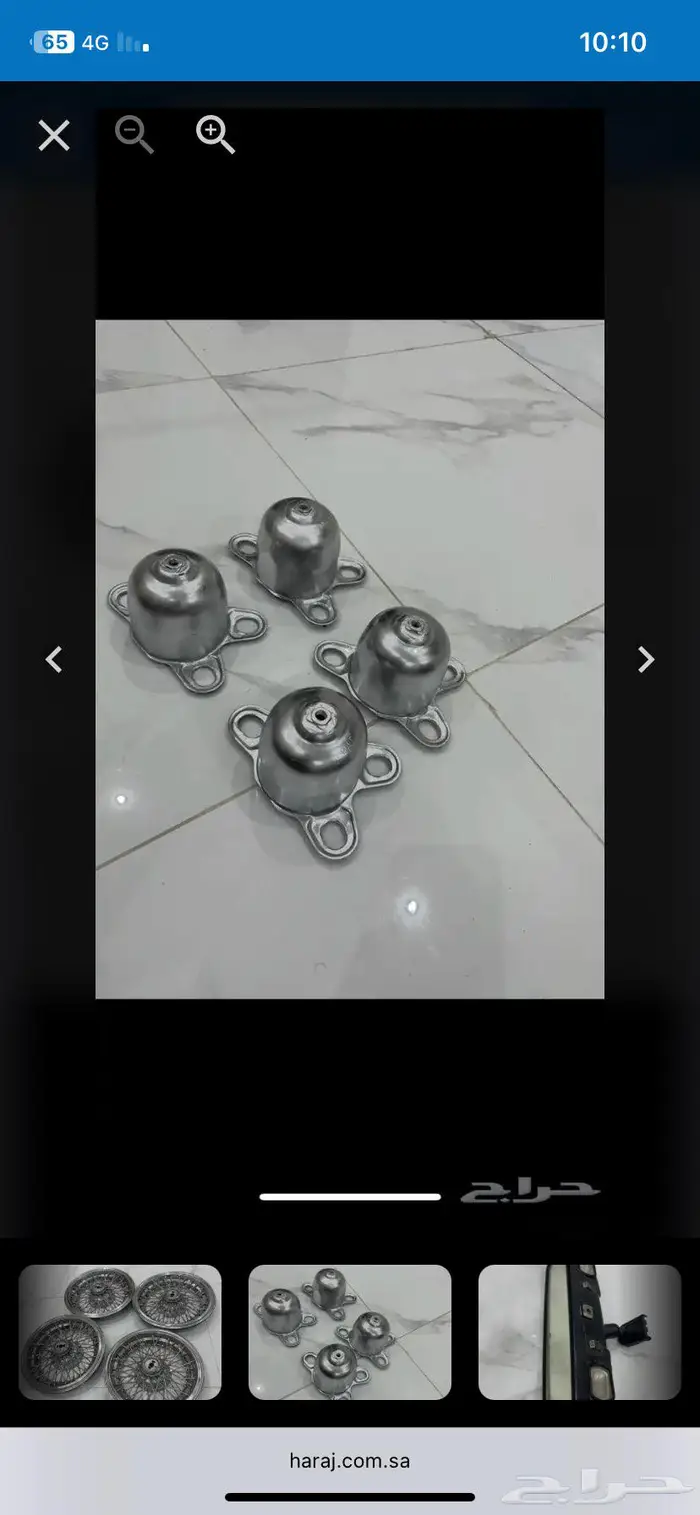This screenshot has height=1515, width=700.
Task: Zoom out of the photo
Action: (x=134, y=134)
